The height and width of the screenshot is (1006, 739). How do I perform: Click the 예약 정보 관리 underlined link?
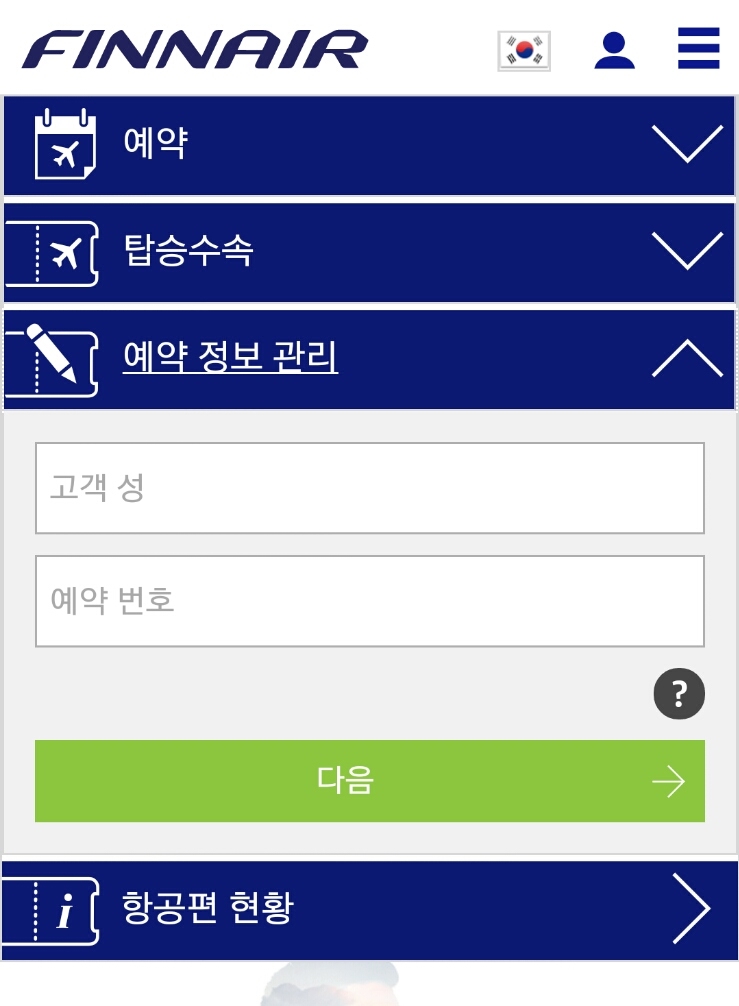(230, 357)
